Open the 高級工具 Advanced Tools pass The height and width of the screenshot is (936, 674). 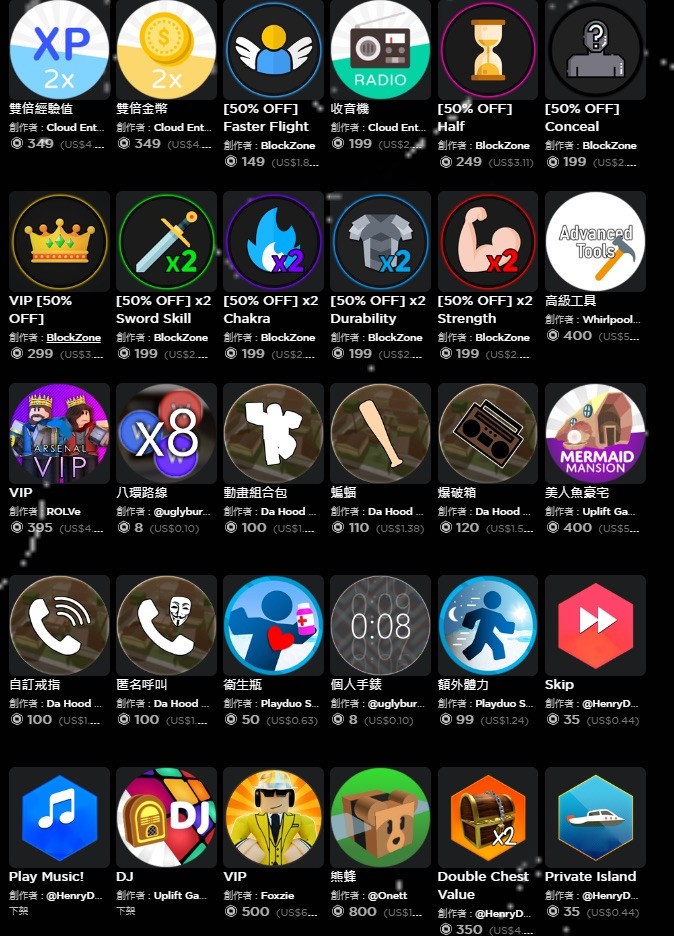click(x=595, y=241)
